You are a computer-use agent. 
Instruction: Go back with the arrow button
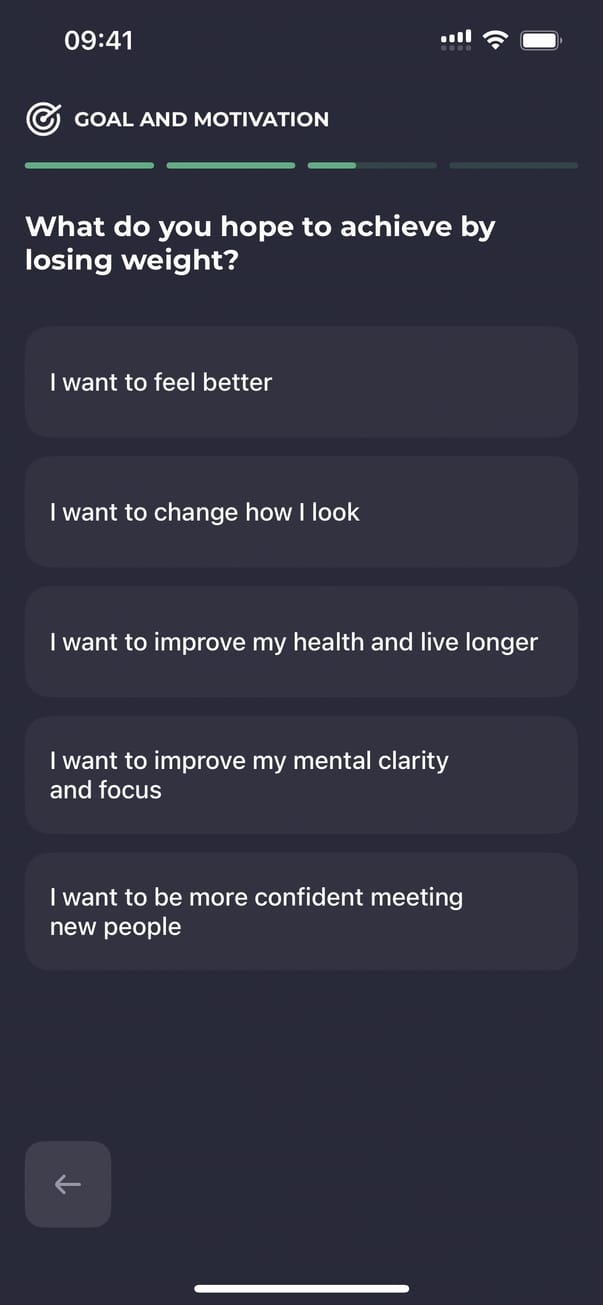coord(68,1184)
